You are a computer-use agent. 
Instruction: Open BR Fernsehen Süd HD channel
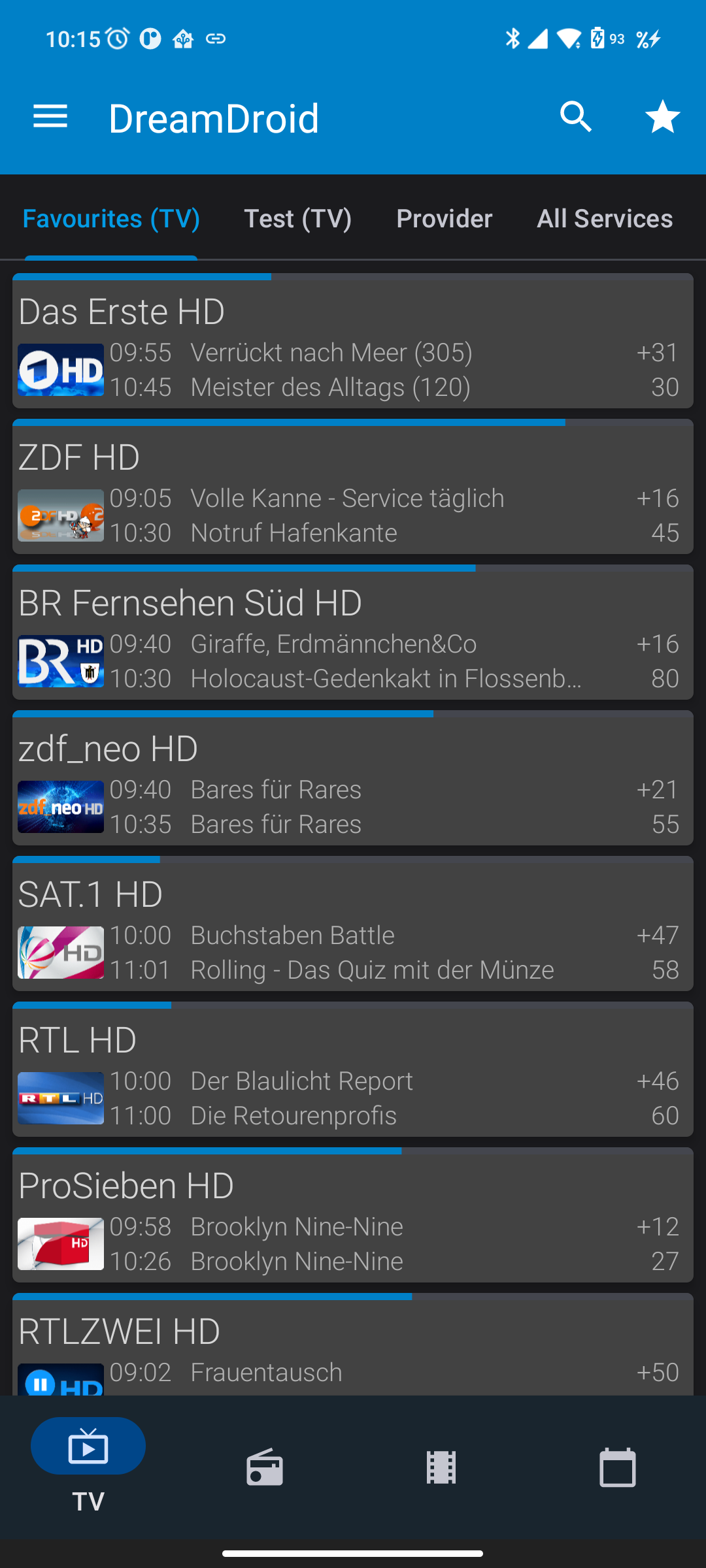[353, 632]
